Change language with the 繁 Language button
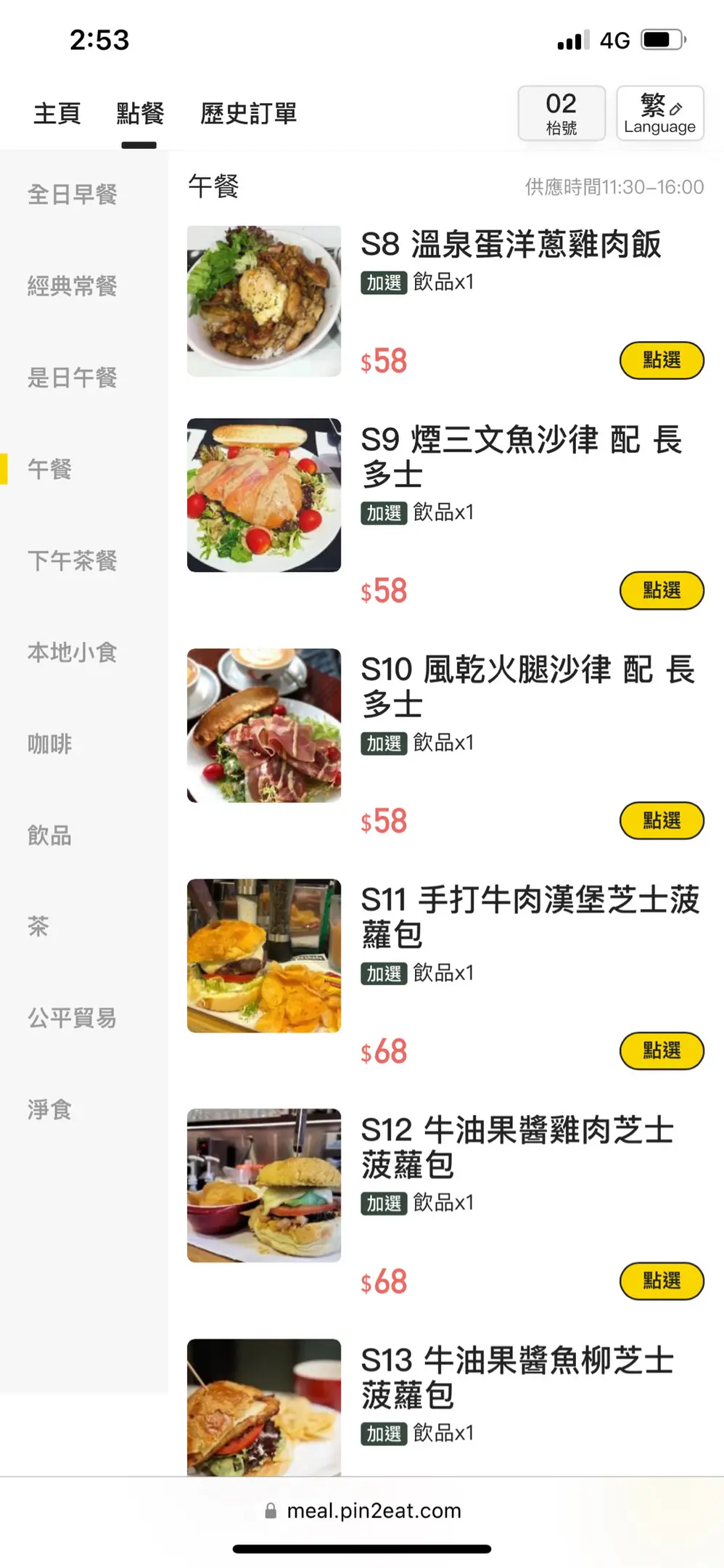Image resolution: width=724 pixels, height=1568 pixels. pos(659,114)
